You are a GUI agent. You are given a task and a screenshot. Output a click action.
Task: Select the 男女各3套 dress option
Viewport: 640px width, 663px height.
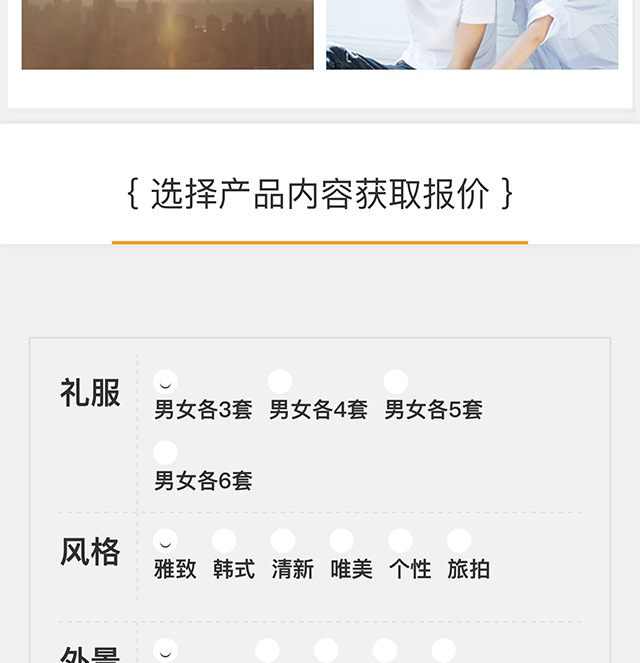coord(166,382)
